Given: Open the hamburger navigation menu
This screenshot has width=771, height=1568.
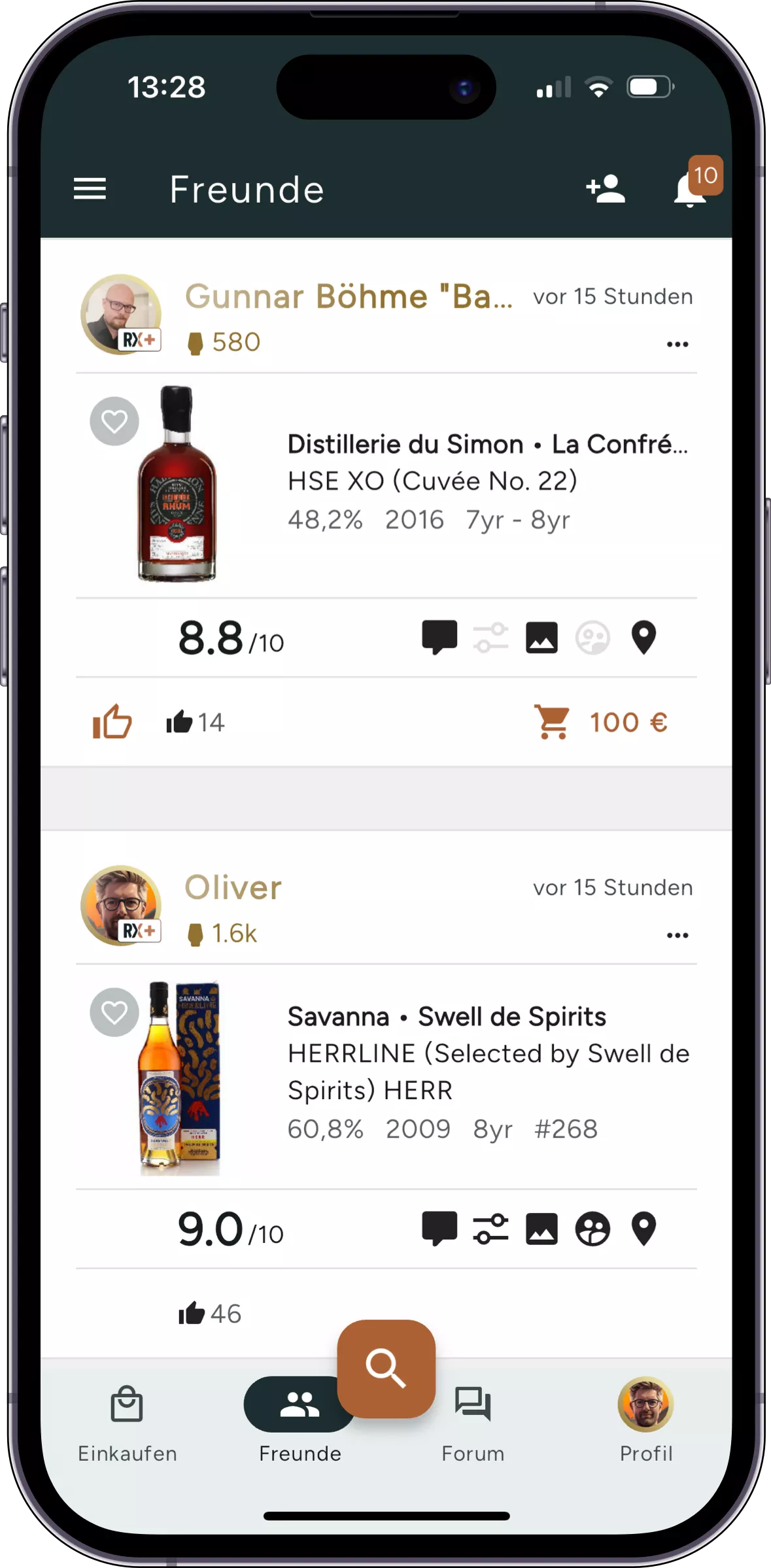Looking at the screenshot, I should [x=90, y=190].
